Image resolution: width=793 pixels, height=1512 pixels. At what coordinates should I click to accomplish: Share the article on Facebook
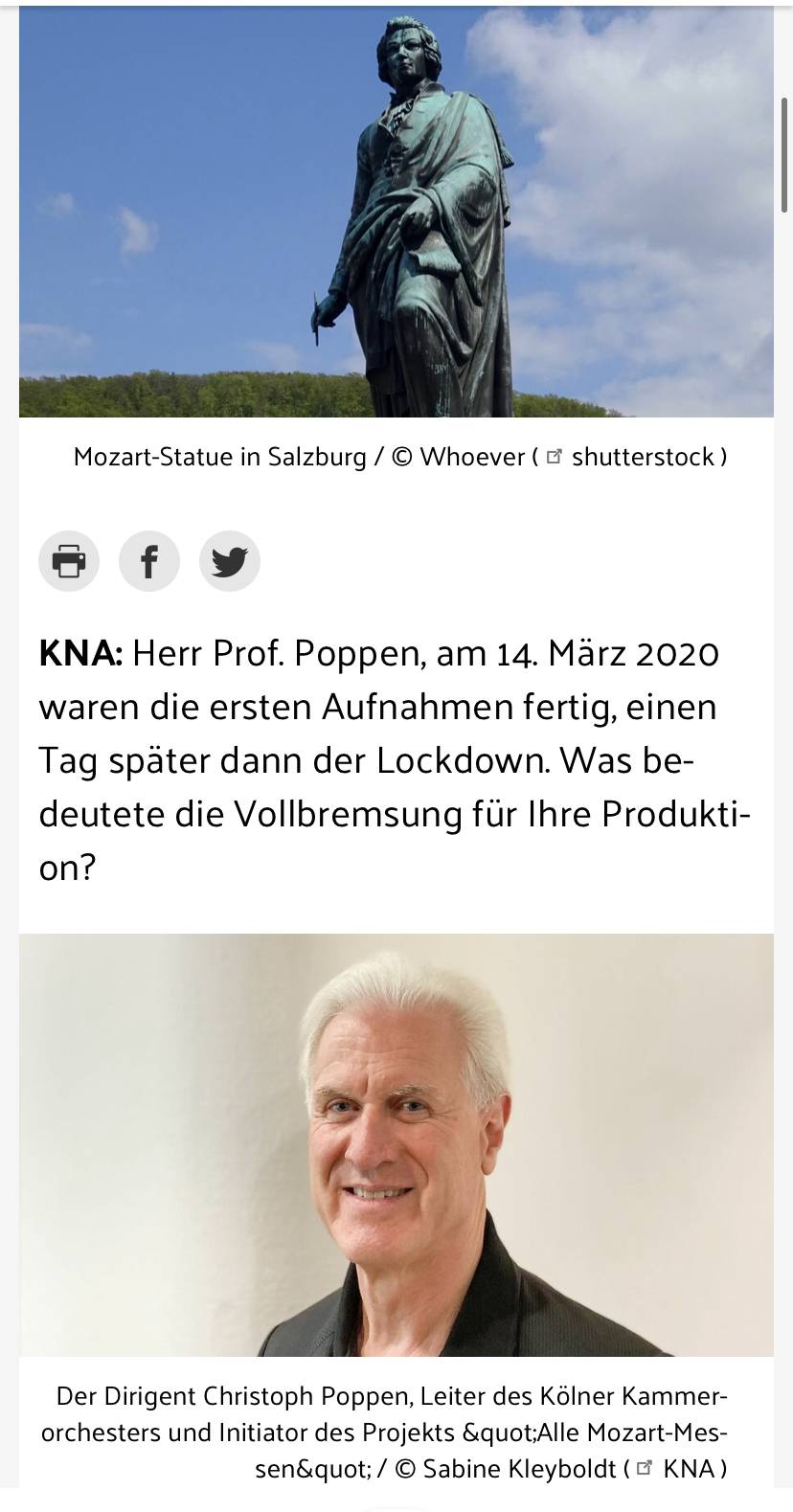(149, 561)
